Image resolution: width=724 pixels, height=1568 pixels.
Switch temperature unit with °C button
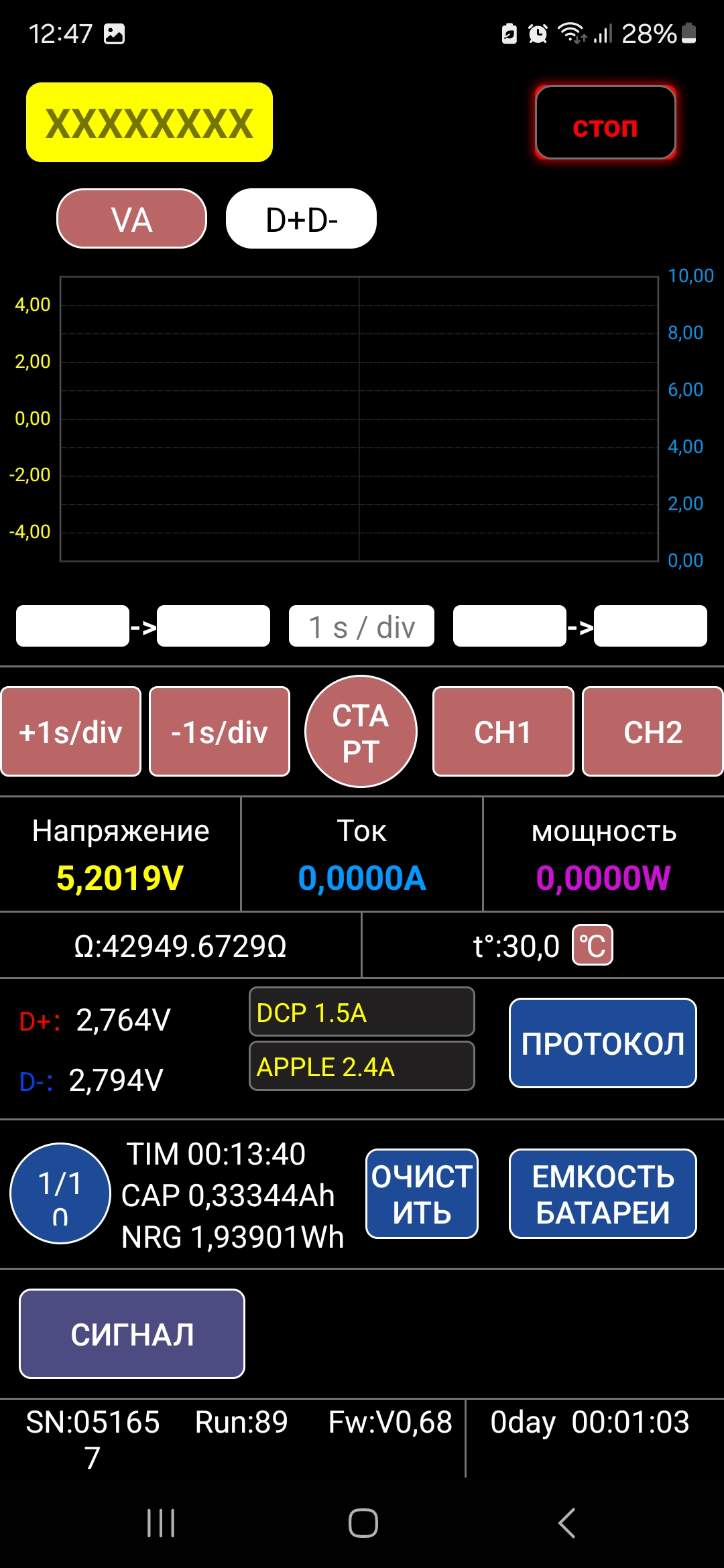[x=592, y=945]
